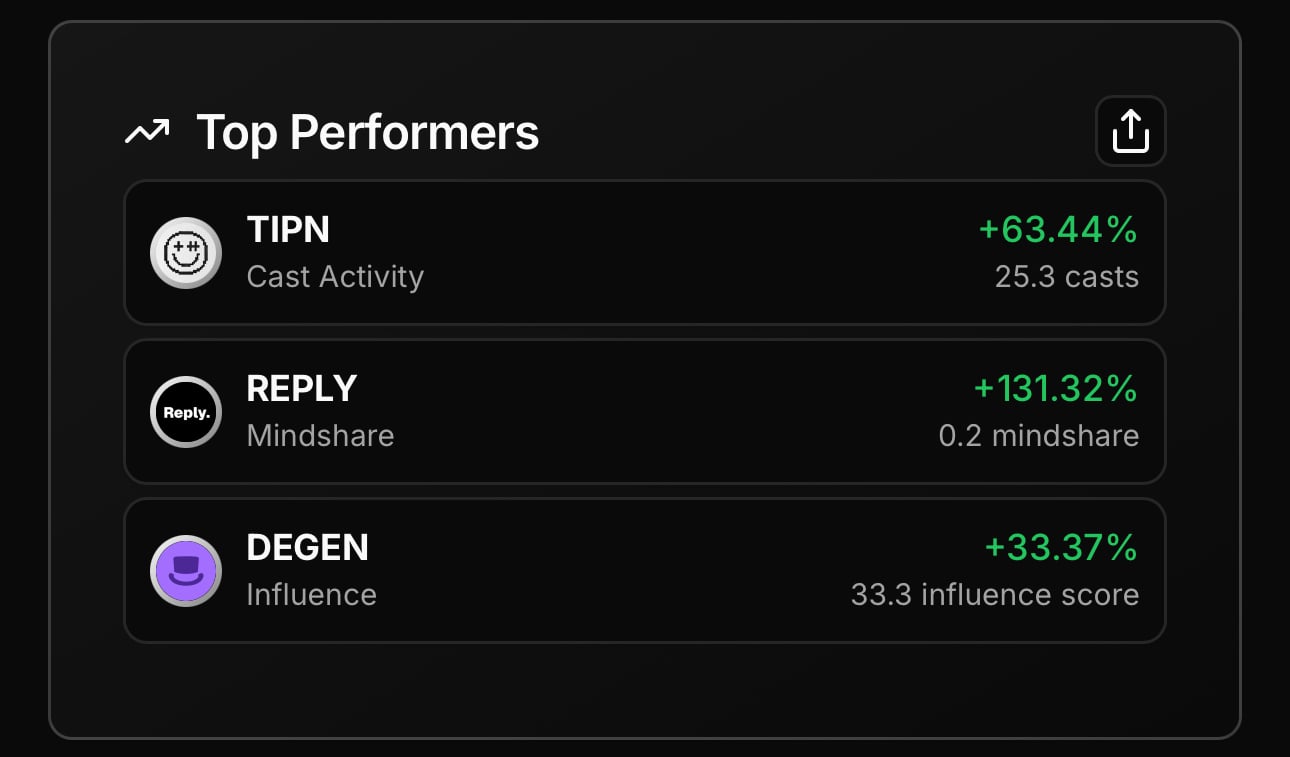The width and height of the screenshot is (1290, 757).
Task: Open the REPLY Mindshare row
Action: click(x=644, y=411)
